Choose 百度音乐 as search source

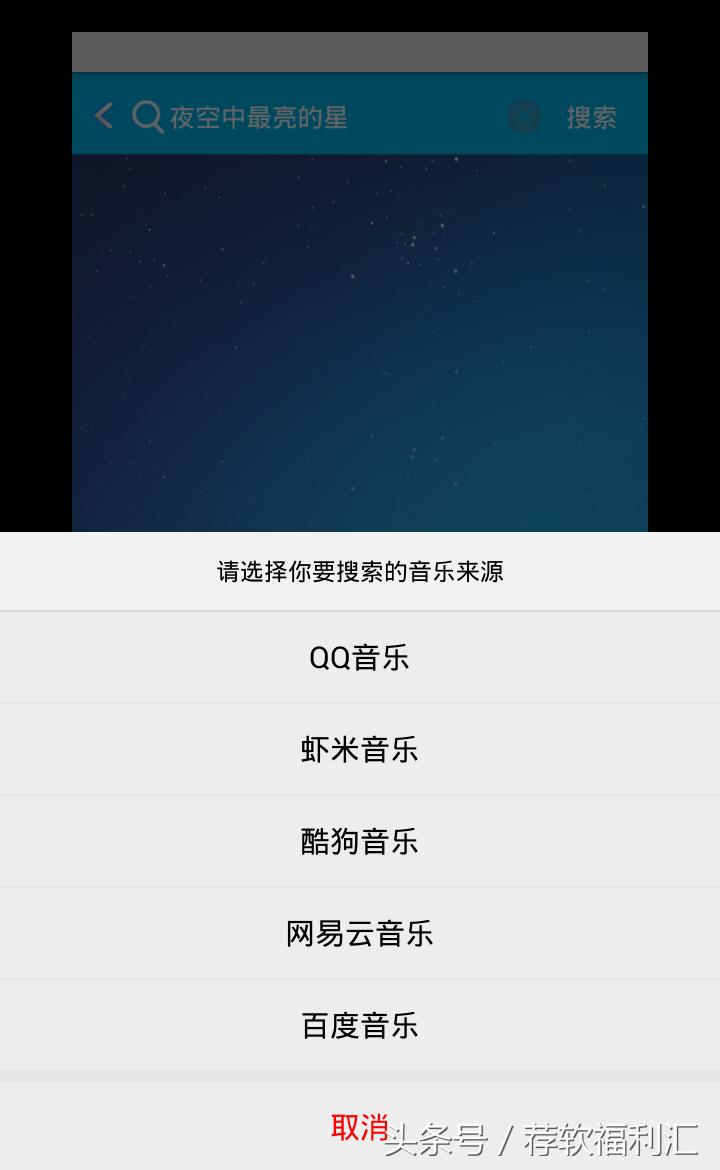click(x=360, y=1025)
